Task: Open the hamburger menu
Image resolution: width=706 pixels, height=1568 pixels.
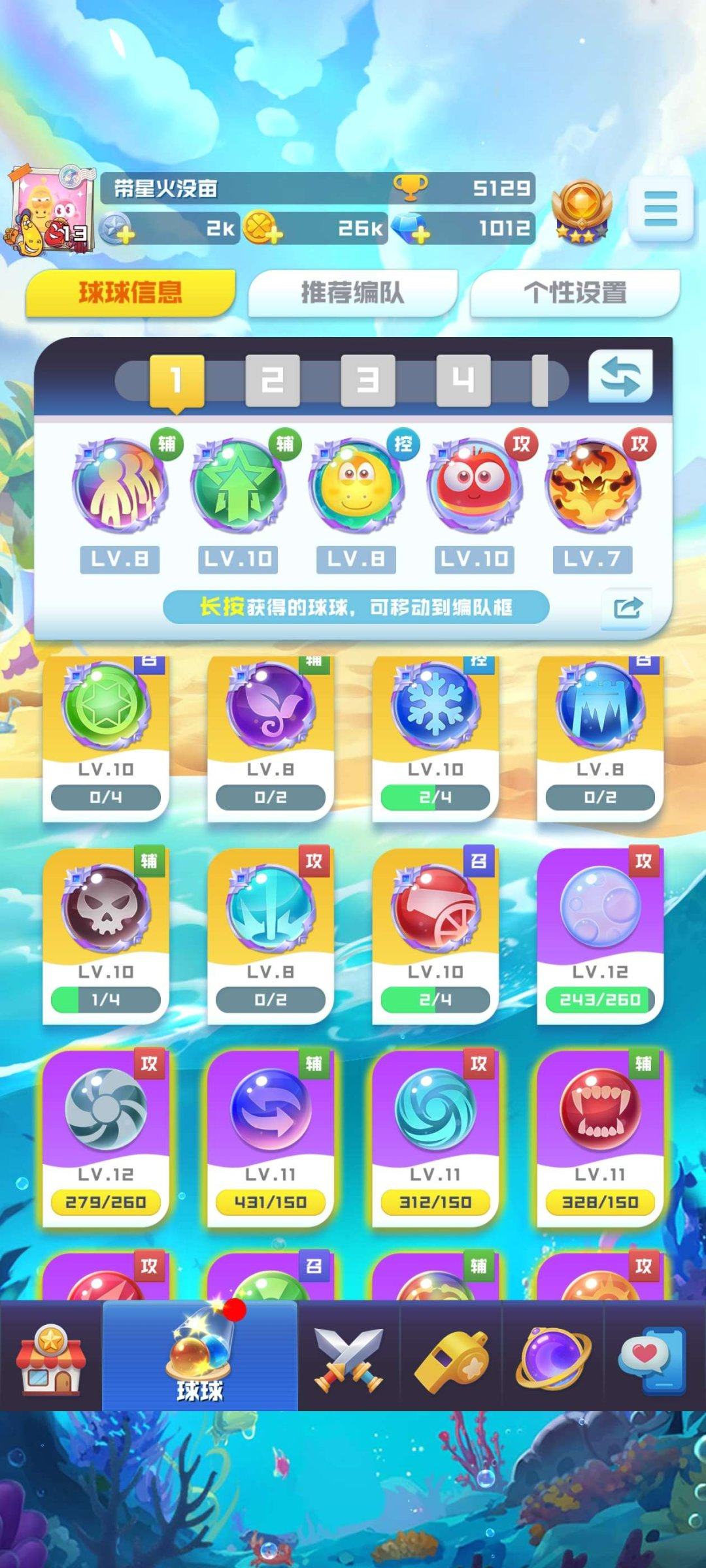Action: coord(660,209)
